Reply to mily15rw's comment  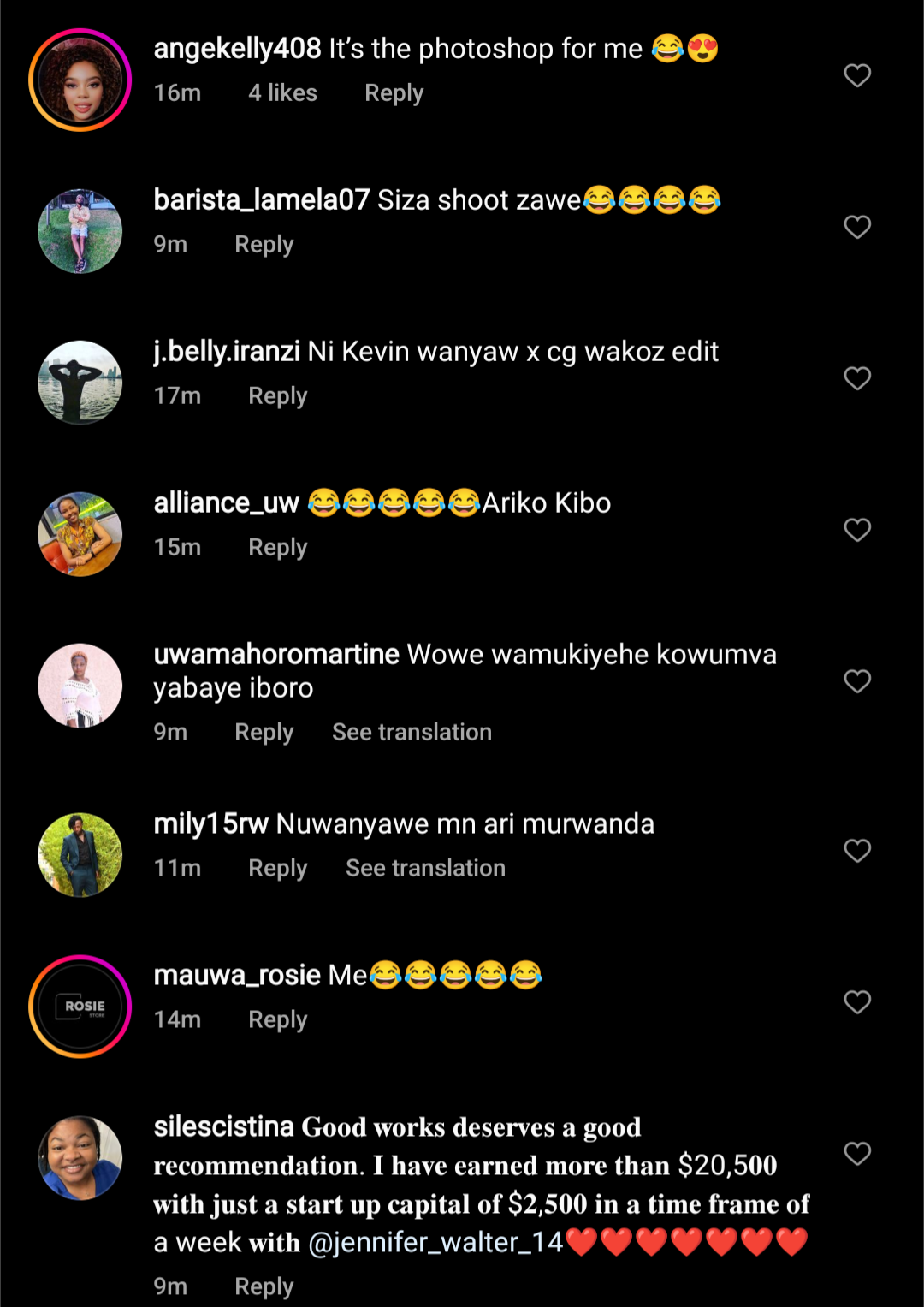(x=277, y=869)
